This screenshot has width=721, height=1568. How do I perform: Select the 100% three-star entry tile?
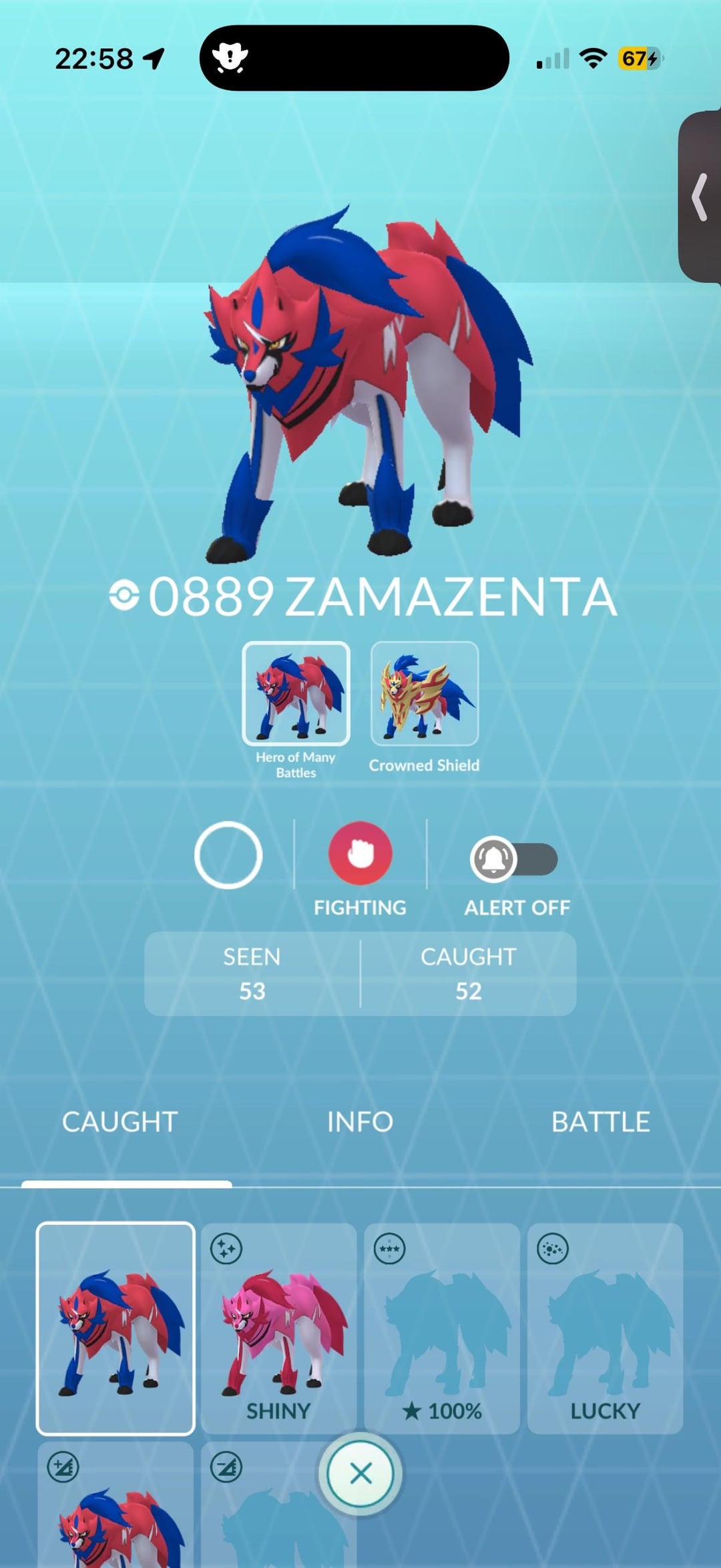click(442, 1328)
